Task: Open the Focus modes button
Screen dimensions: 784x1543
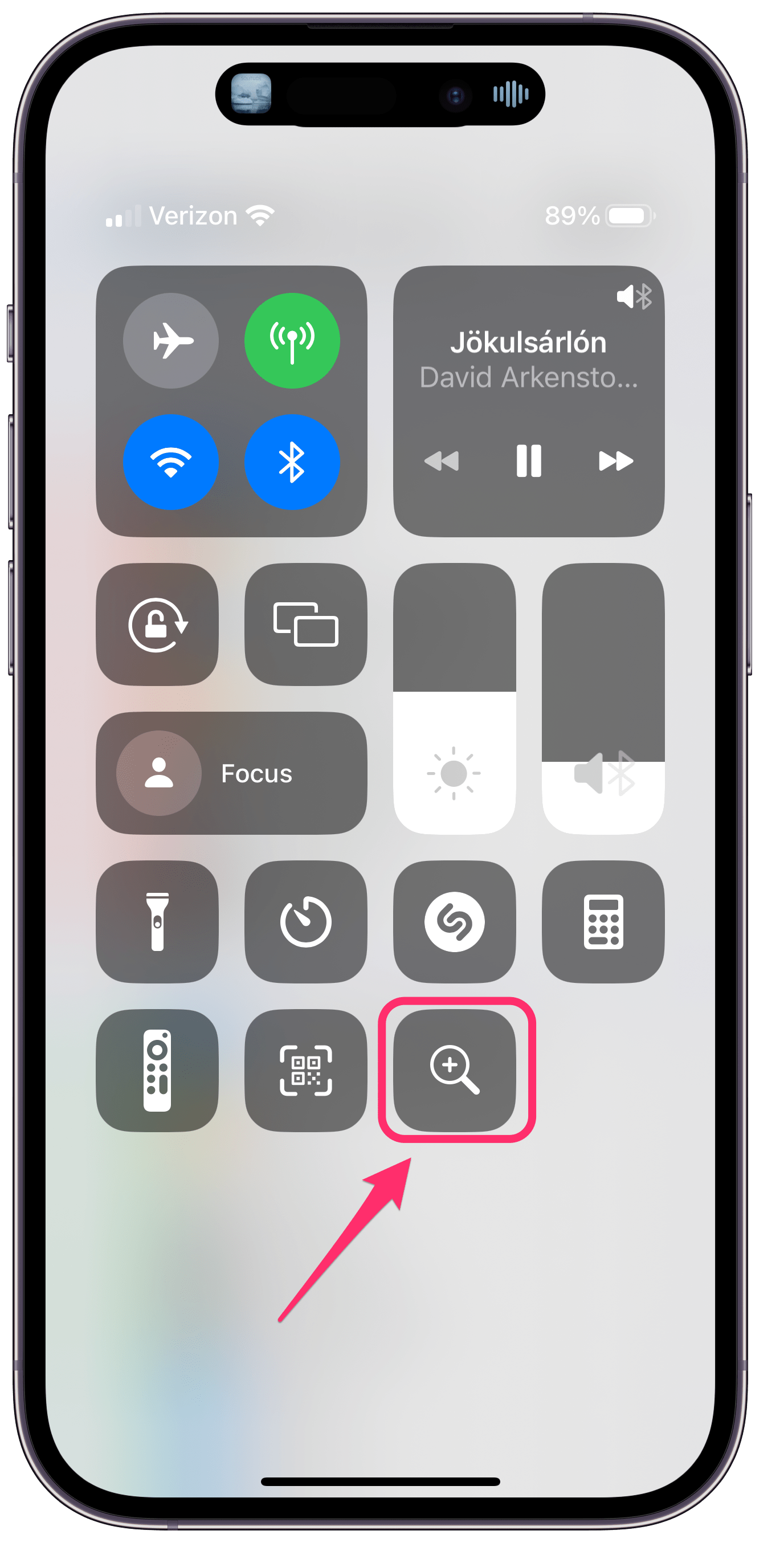Action: click(x=231, y=773)
